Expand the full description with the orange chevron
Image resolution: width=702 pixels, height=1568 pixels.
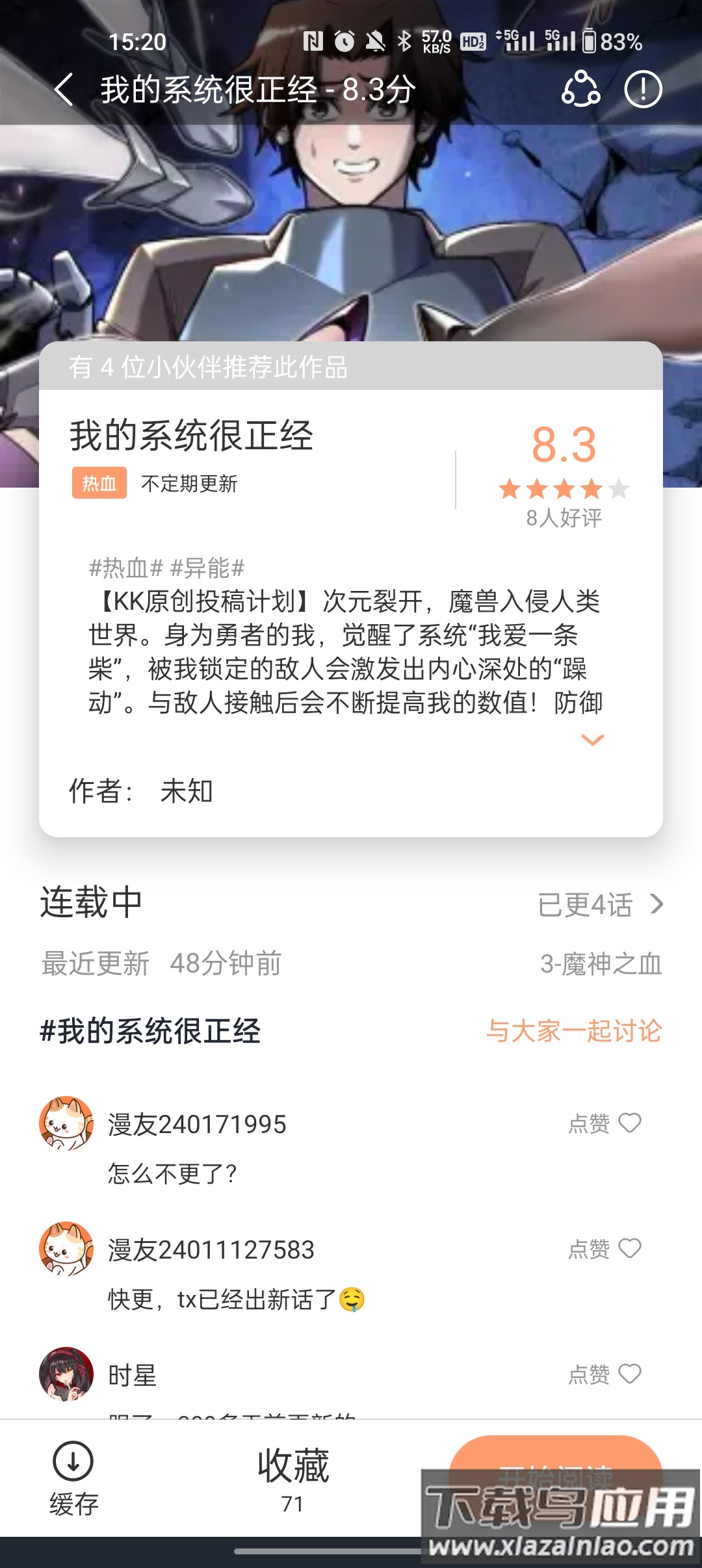(x=591, y=740)
